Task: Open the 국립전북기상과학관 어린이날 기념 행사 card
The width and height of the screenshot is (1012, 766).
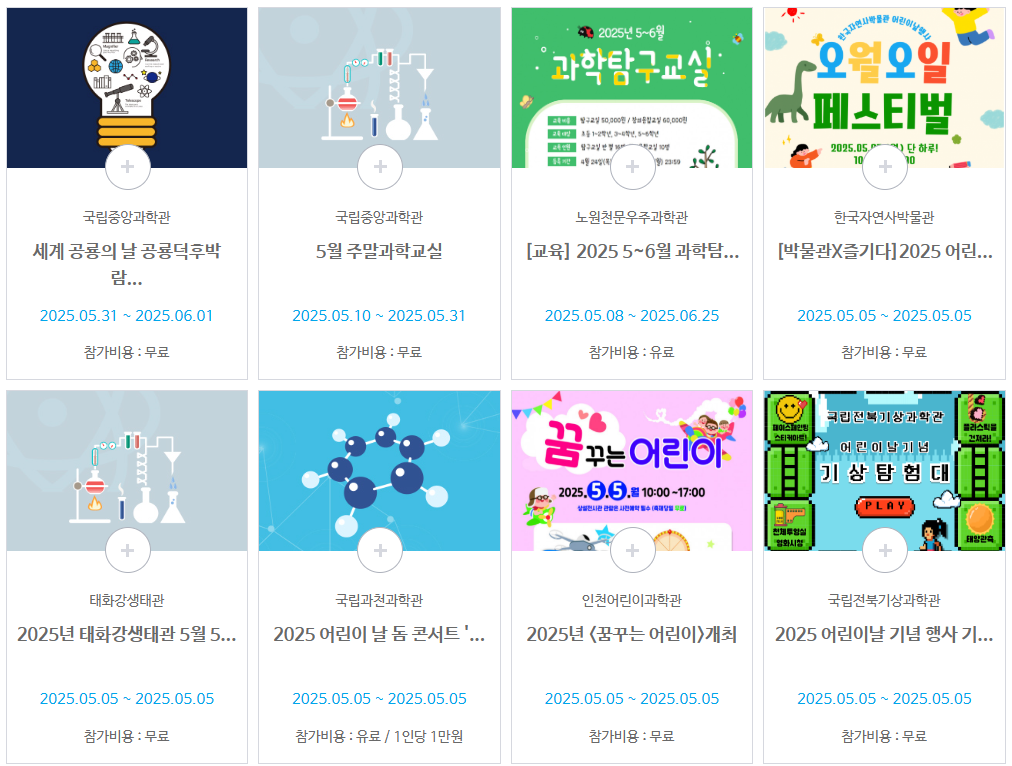Action: coord(884,634)
